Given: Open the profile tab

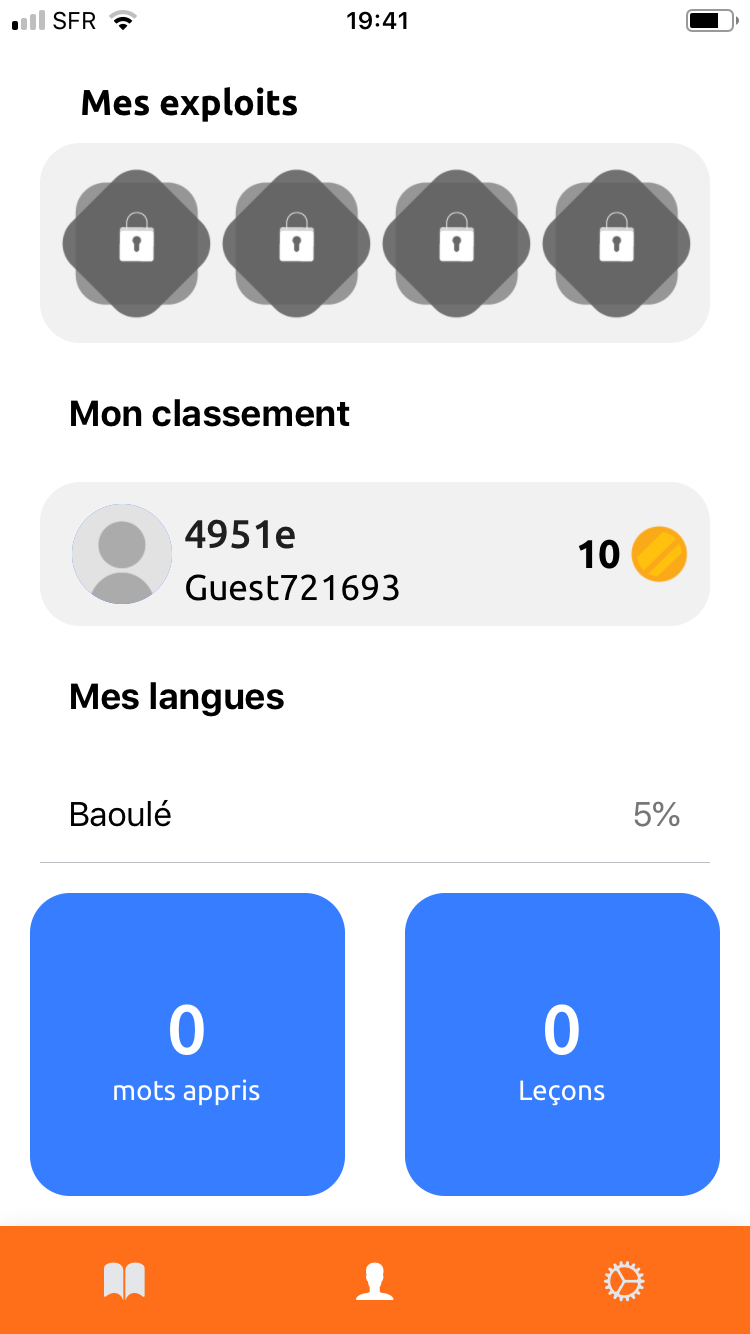Looking at the screenshot, I should [x=374, y=1281].
